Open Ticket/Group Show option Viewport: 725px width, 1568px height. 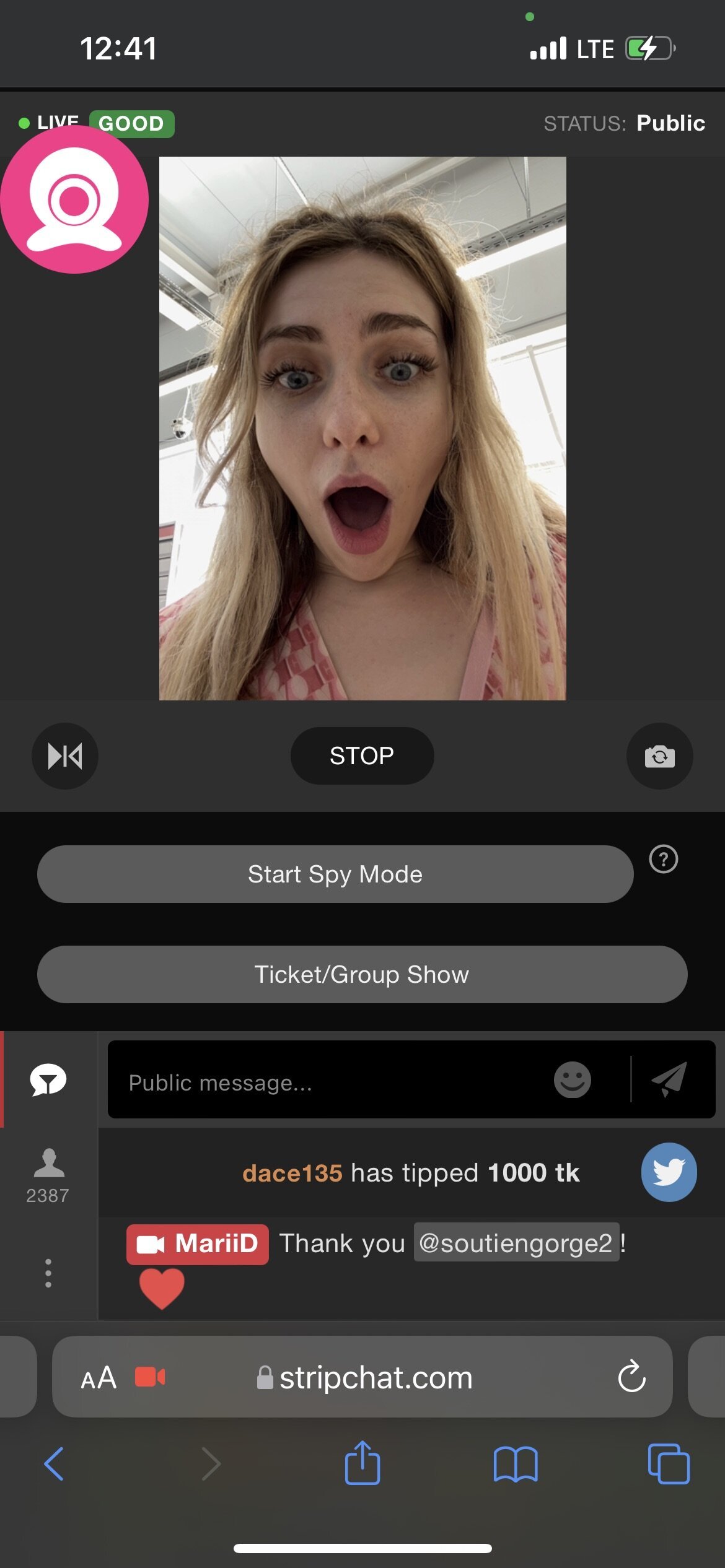point(362,974)
